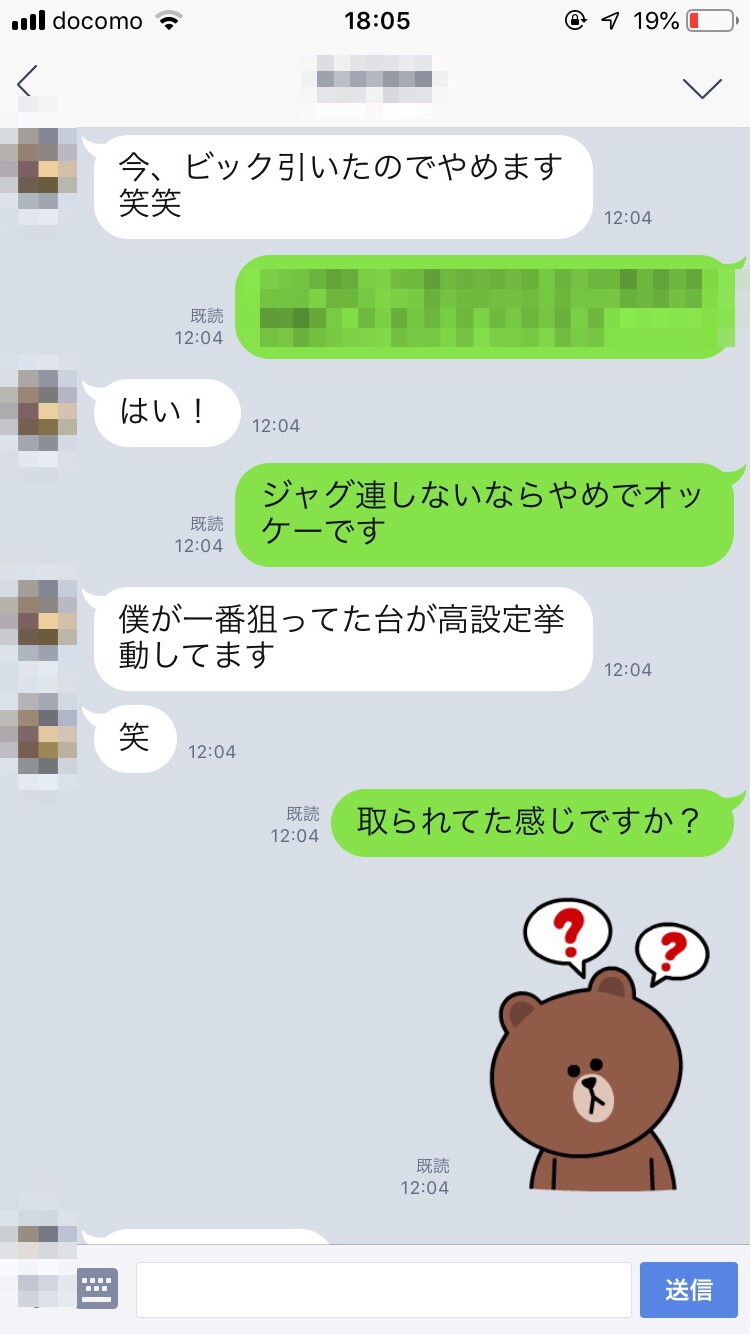Open the keyboard toggle icon
Image resolution: width=750 pixels, height=1334 pixels.
[98, 1288]
